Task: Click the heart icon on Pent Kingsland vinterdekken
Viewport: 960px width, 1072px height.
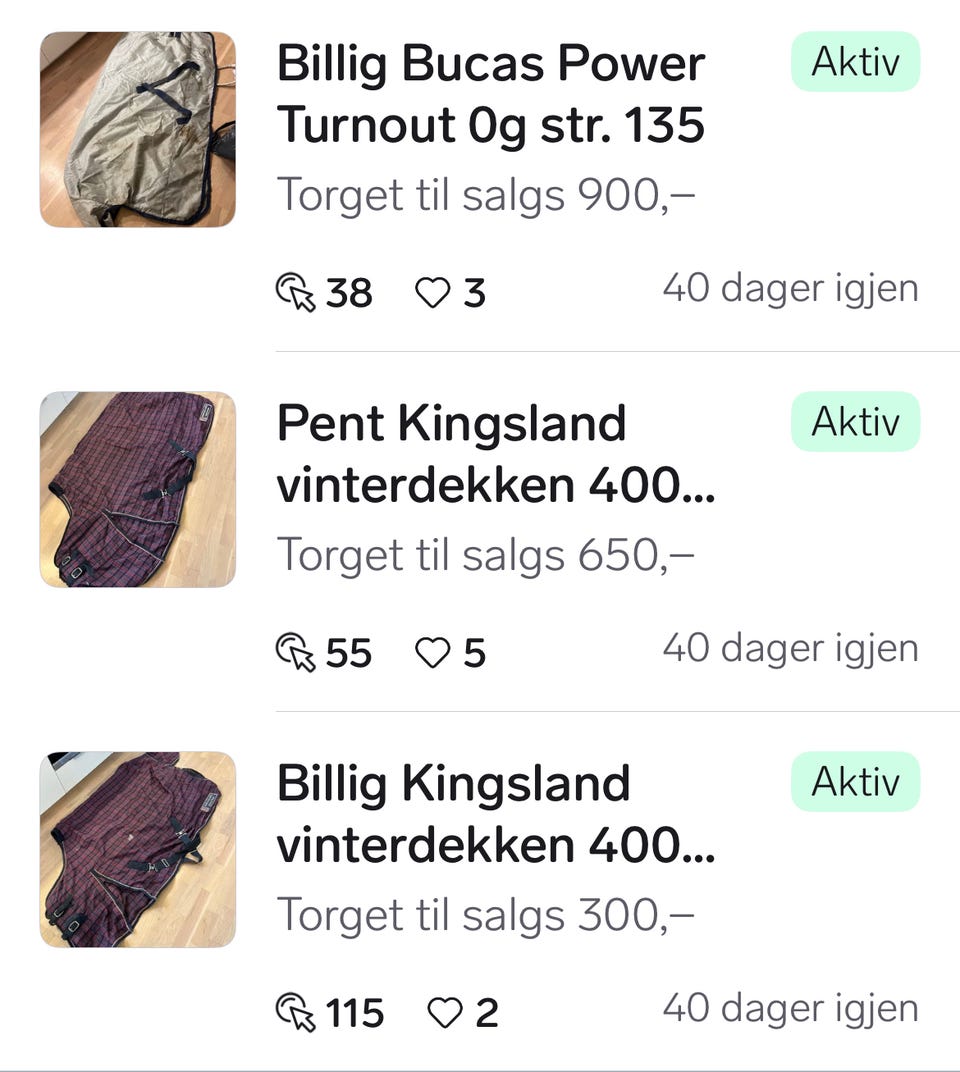Action: tap(437, 654)
